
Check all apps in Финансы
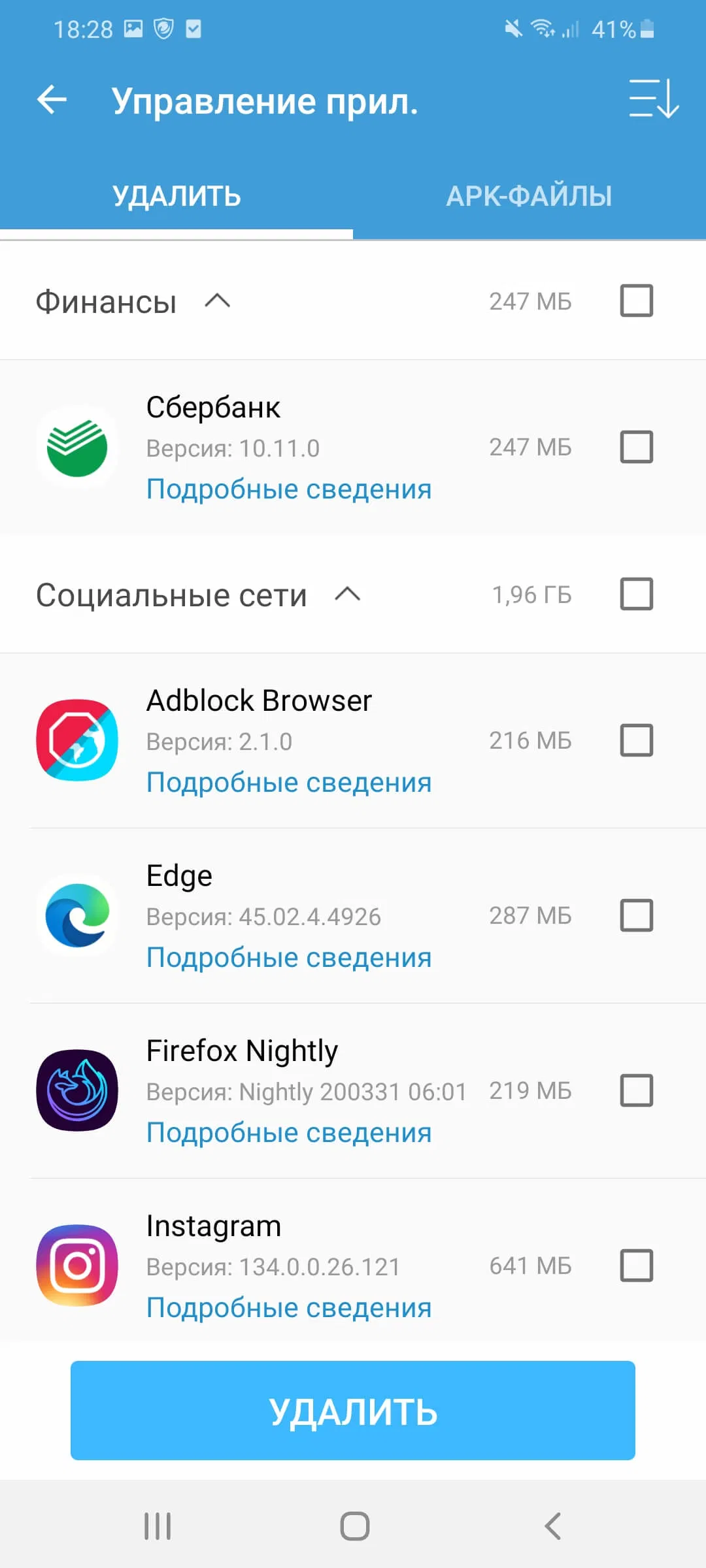(x=636, y=301)
